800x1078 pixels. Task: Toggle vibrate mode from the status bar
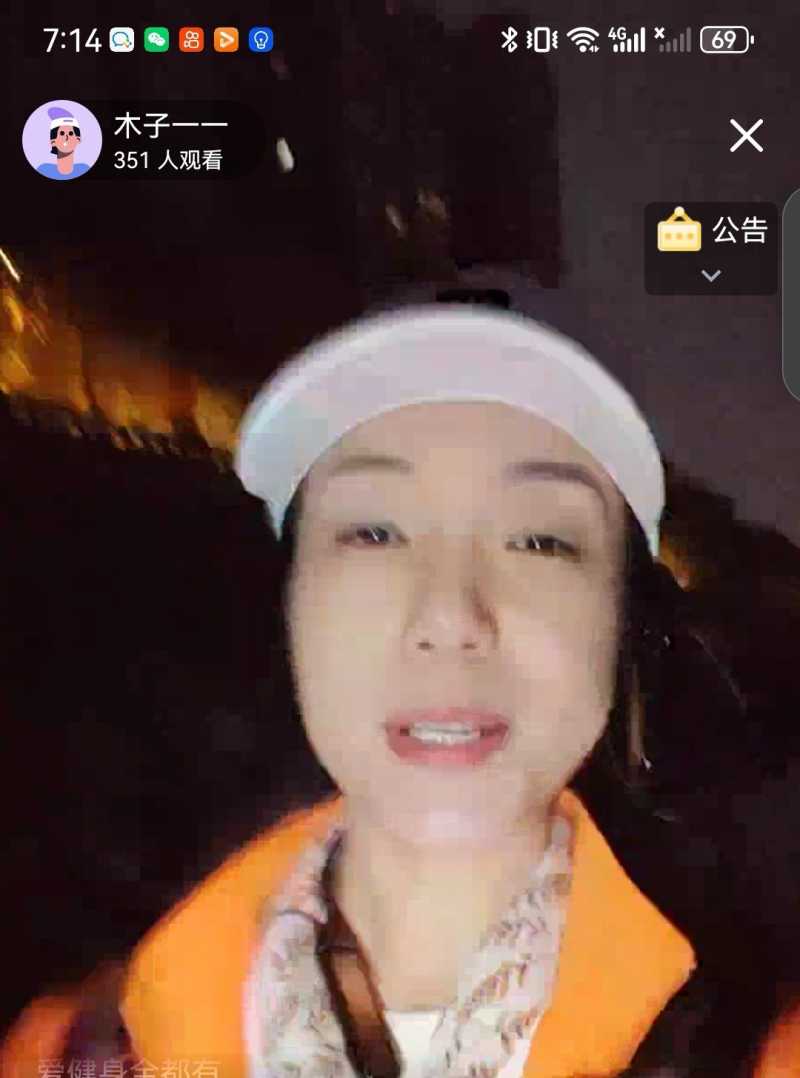click(543, 38)
